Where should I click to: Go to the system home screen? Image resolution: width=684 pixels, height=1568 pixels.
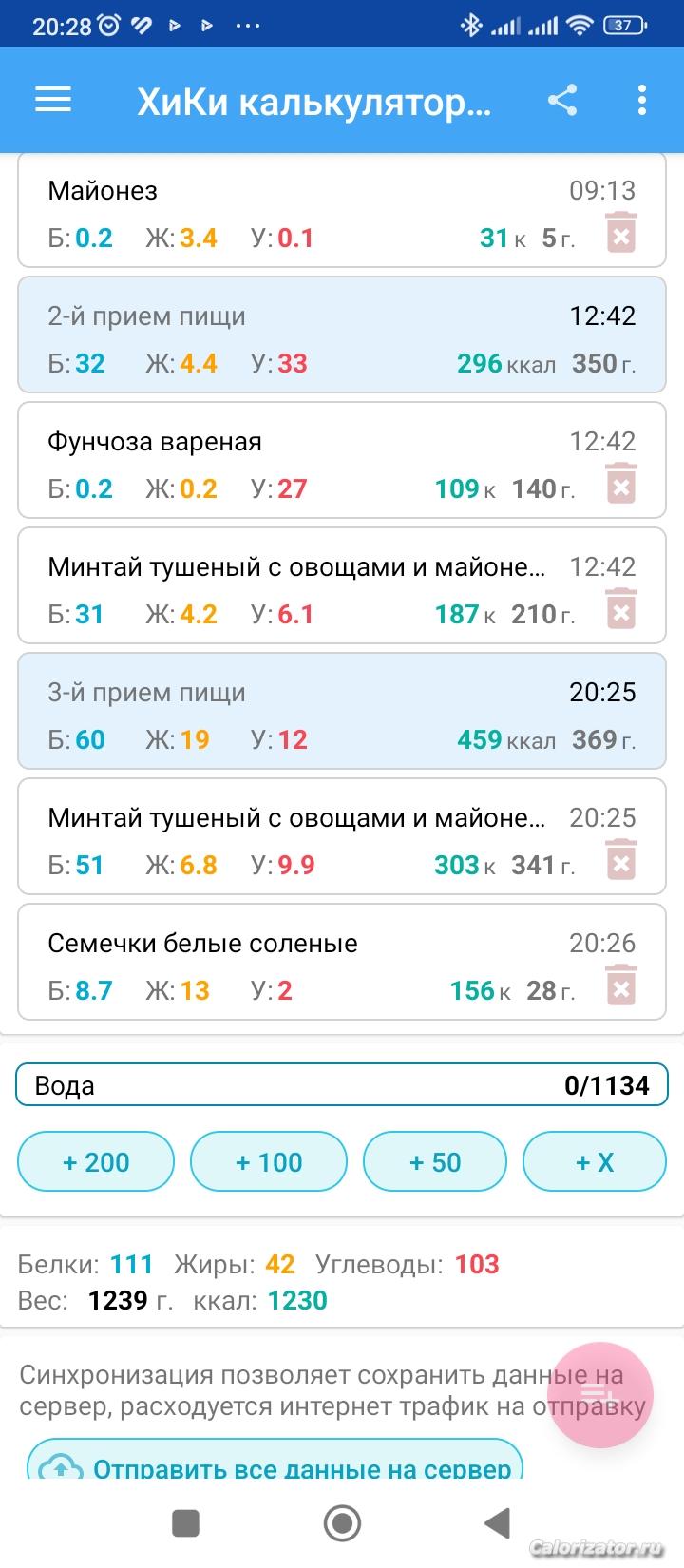(x=342, y=1523)
